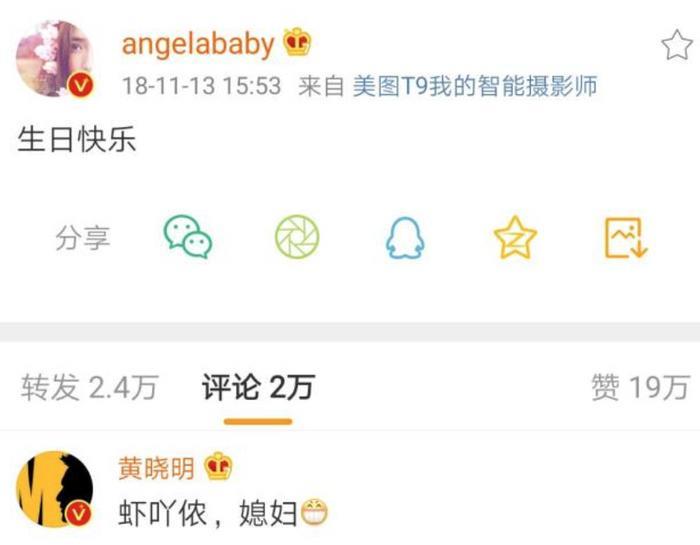Viewport: 700px width, 545px height.
Task: Tap the 黄晓明 commenter name
Action: tap(158, 467)
